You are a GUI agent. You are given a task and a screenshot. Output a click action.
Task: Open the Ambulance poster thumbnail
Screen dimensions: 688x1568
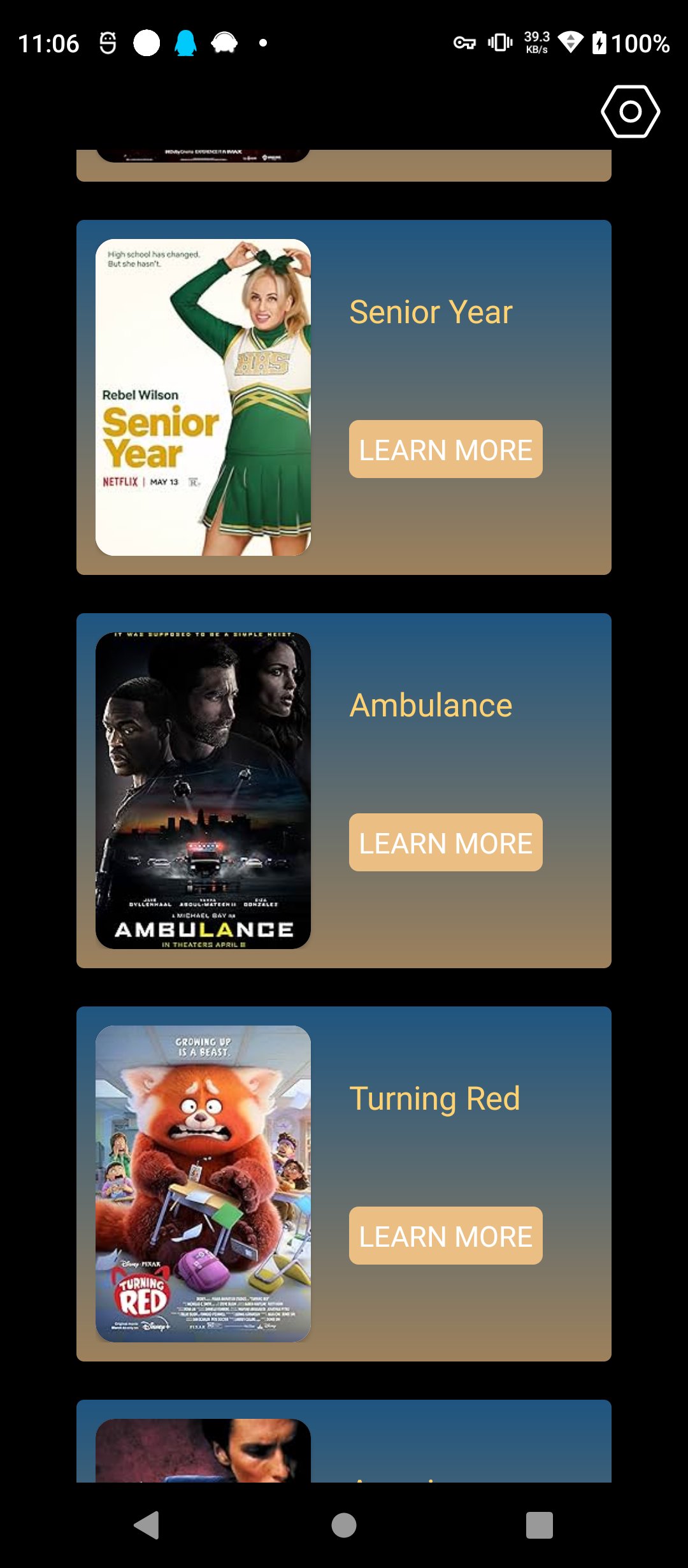coord(203,790)
